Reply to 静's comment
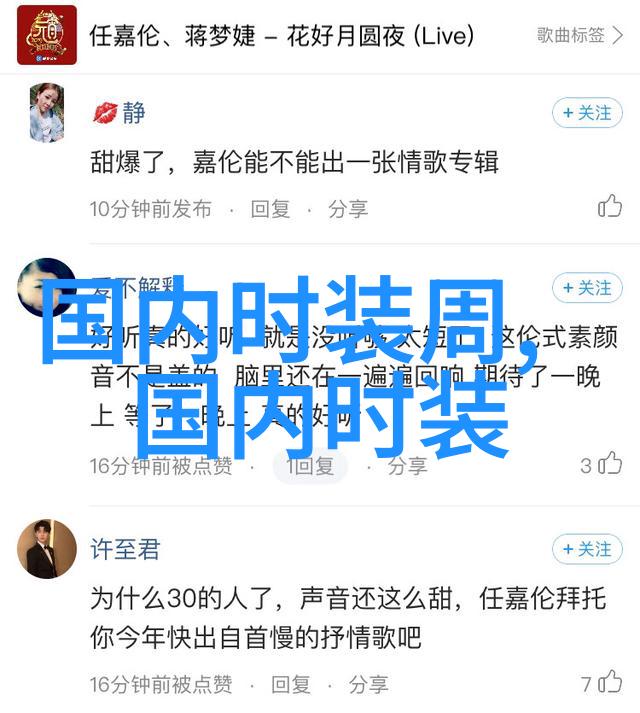640x713 pixels. (270, 209)
